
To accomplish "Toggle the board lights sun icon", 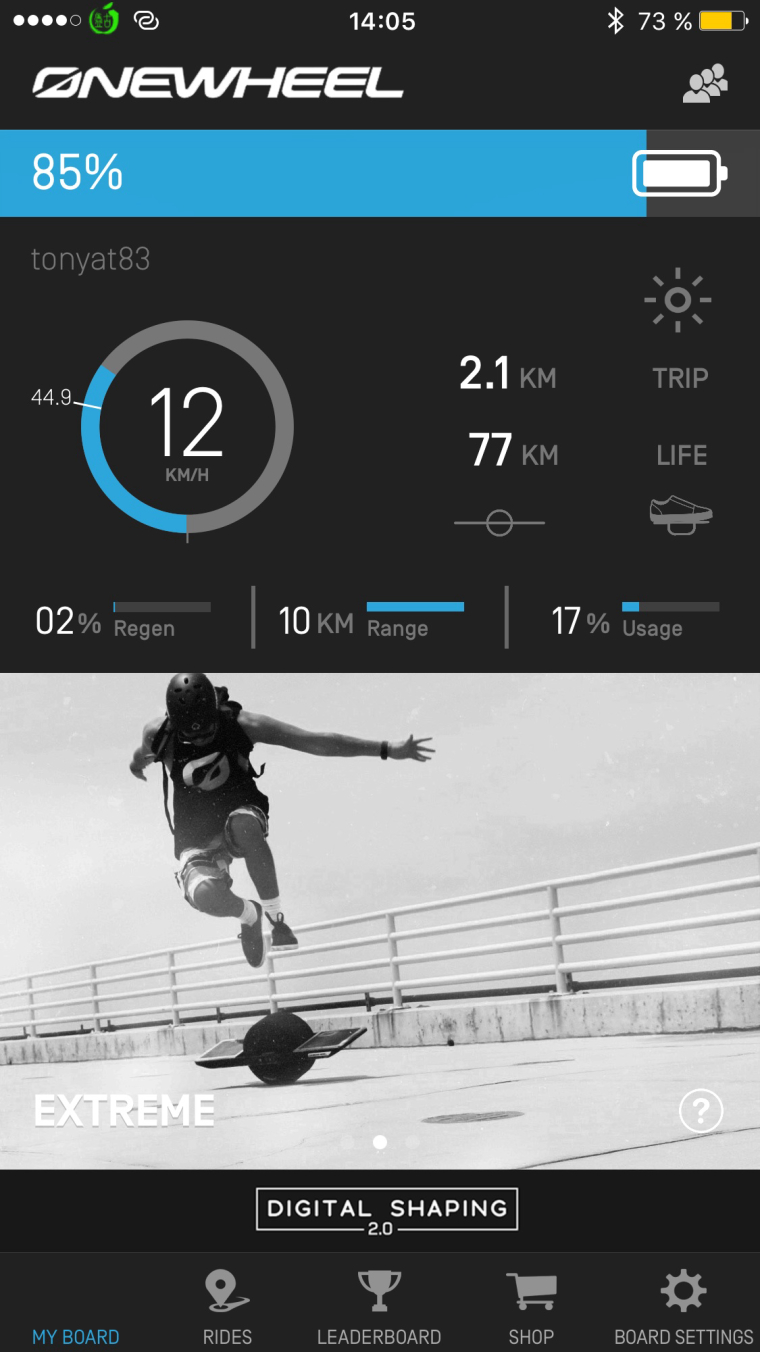I will point(677,300).
